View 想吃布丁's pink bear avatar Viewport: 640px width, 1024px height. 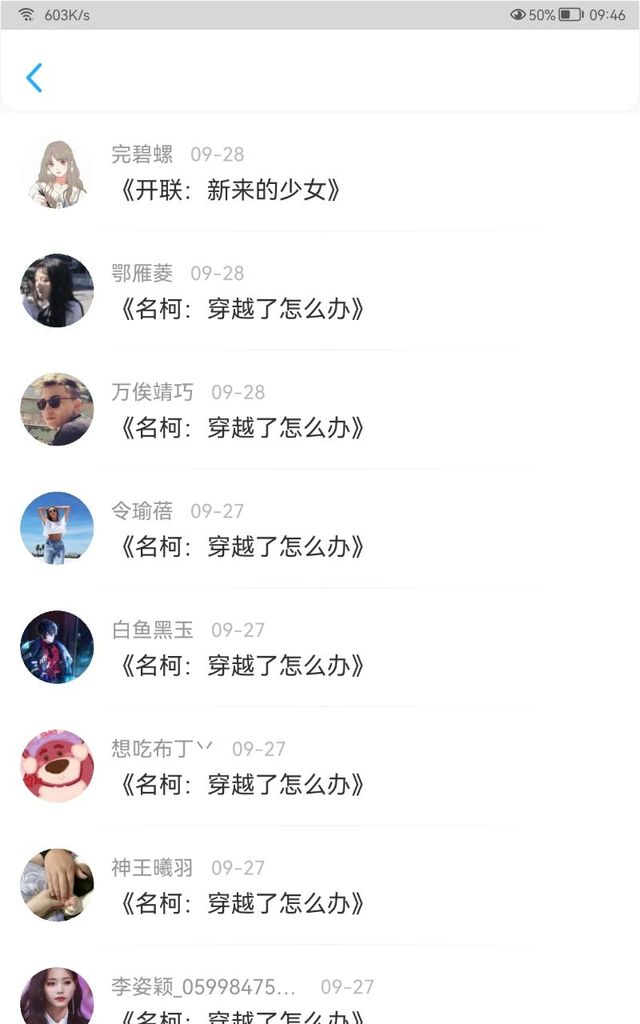pos(57,766)
